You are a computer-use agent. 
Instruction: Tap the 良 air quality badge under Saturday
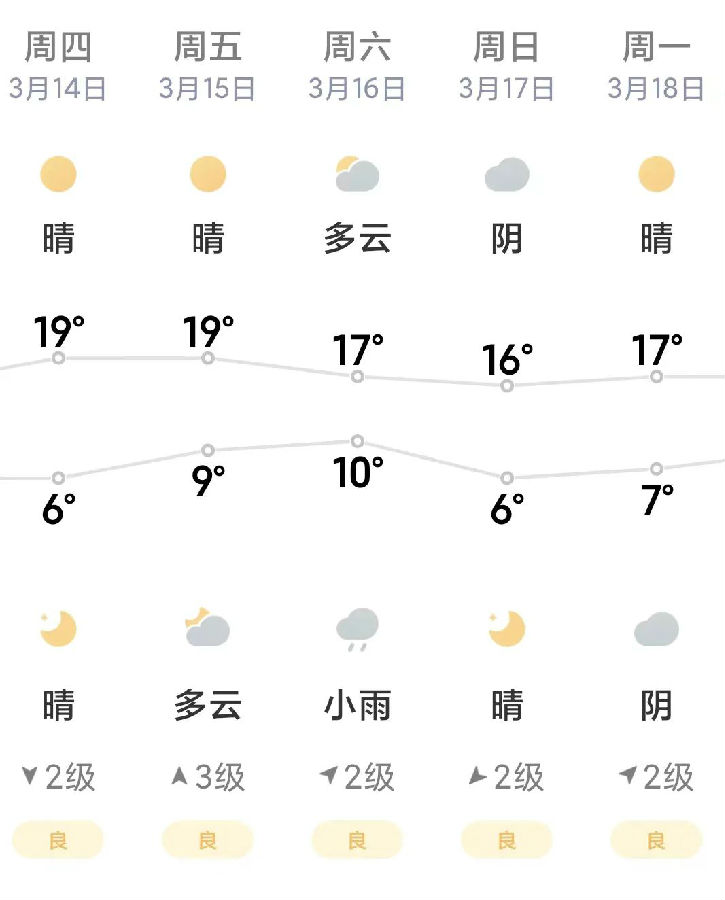point(357,840)
